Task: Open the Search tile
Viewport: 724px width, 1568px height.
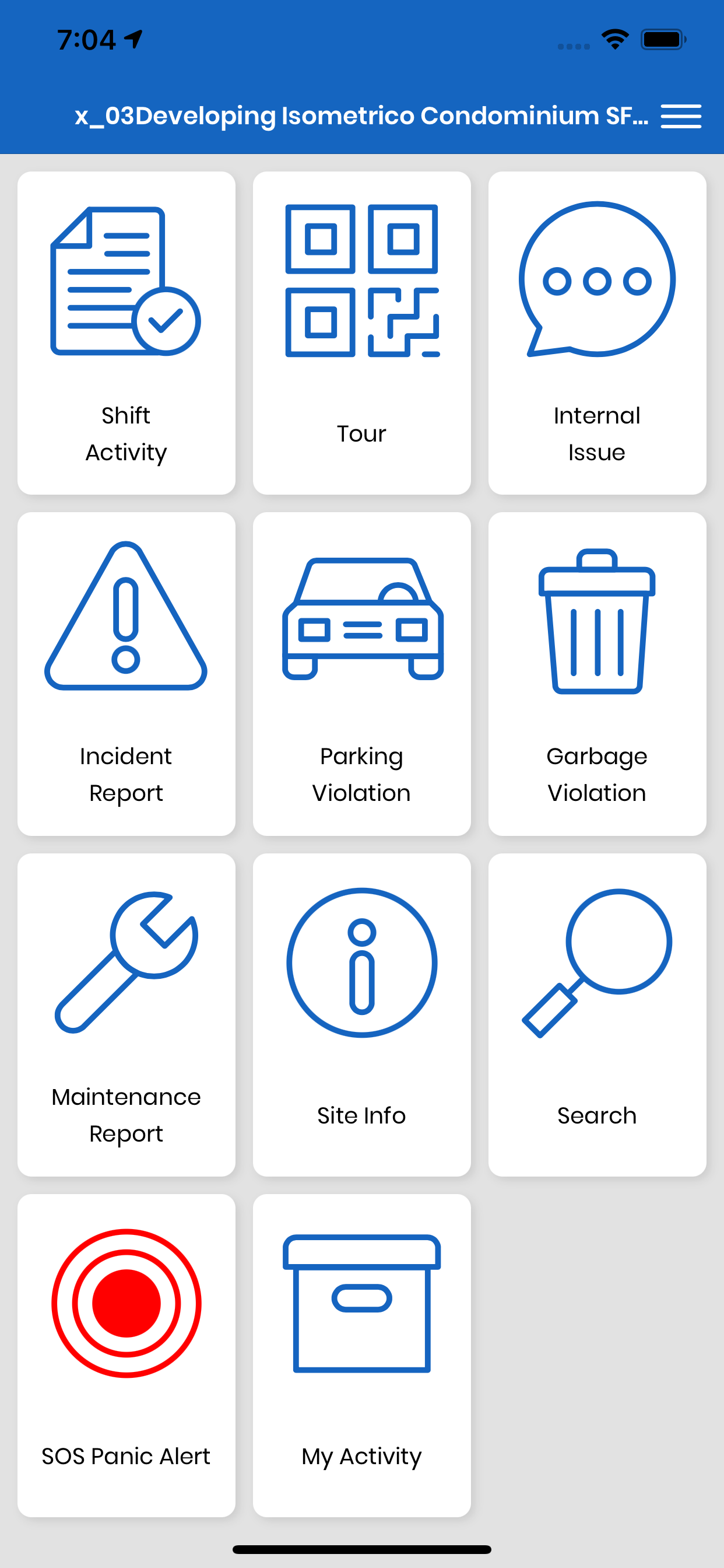Action: 598,1014
